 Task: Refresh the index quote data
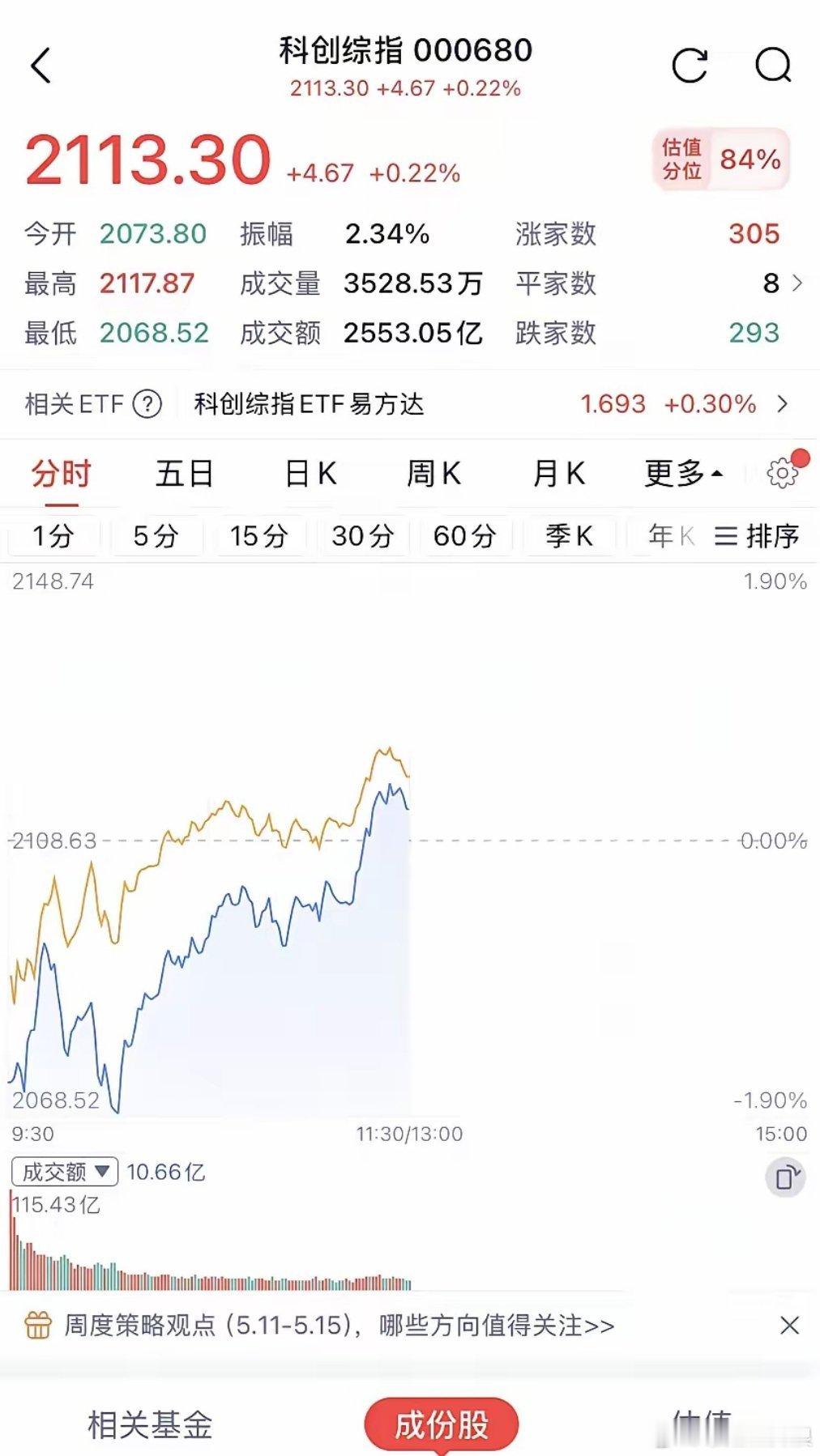point(690,66)
